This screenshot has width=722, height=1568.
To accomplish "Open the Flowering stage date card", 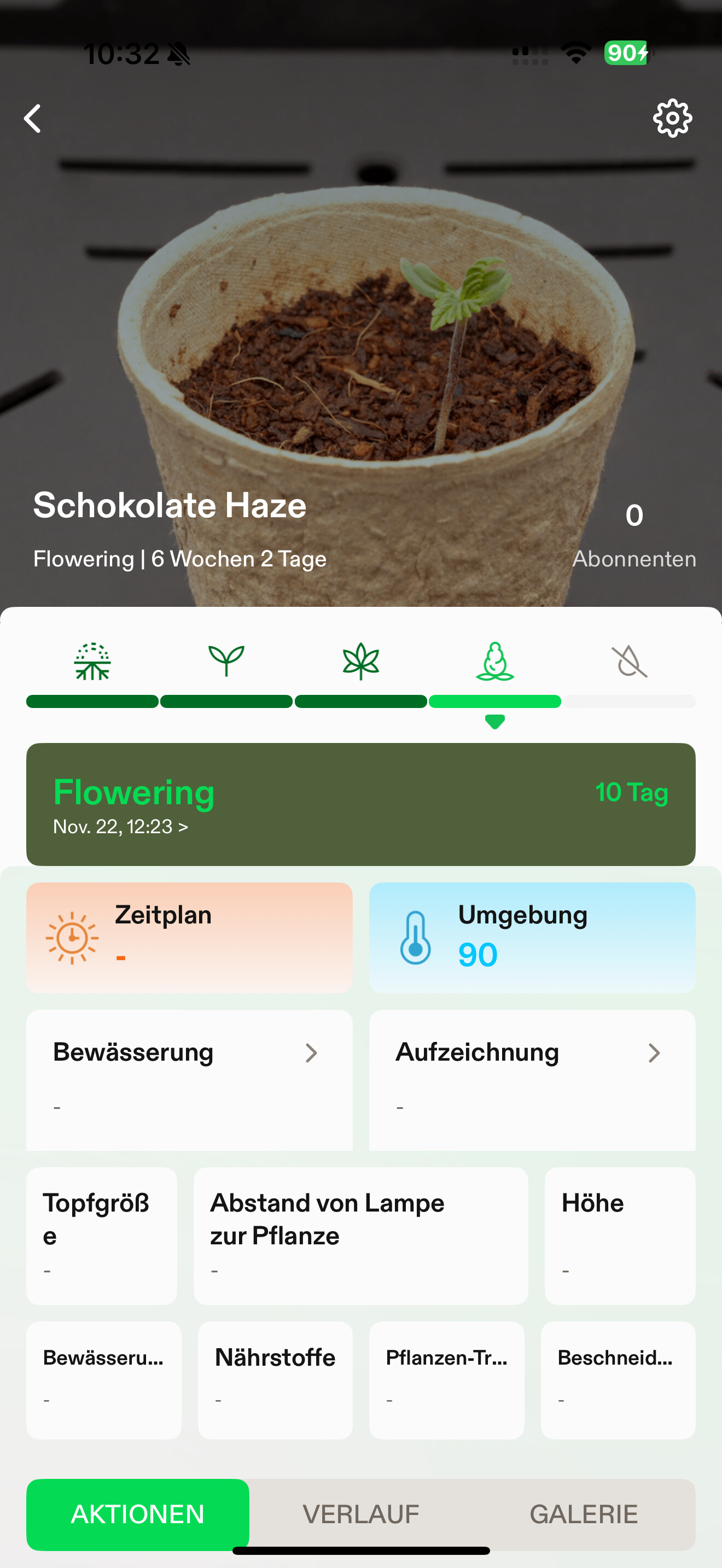I will (x=360, y=804).
